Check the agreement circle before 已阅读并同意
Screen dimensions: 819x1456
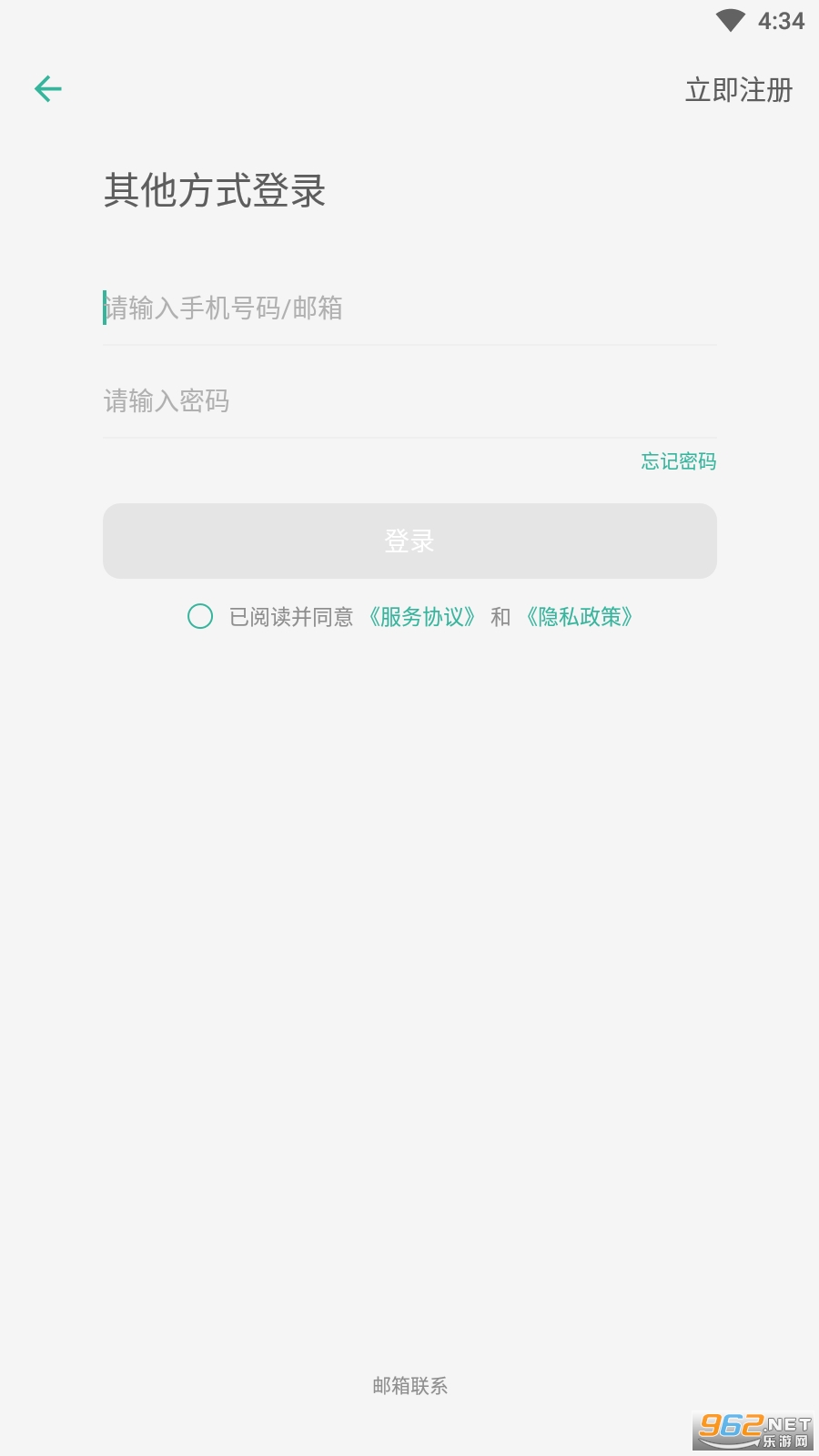click(x=200, y=616)
